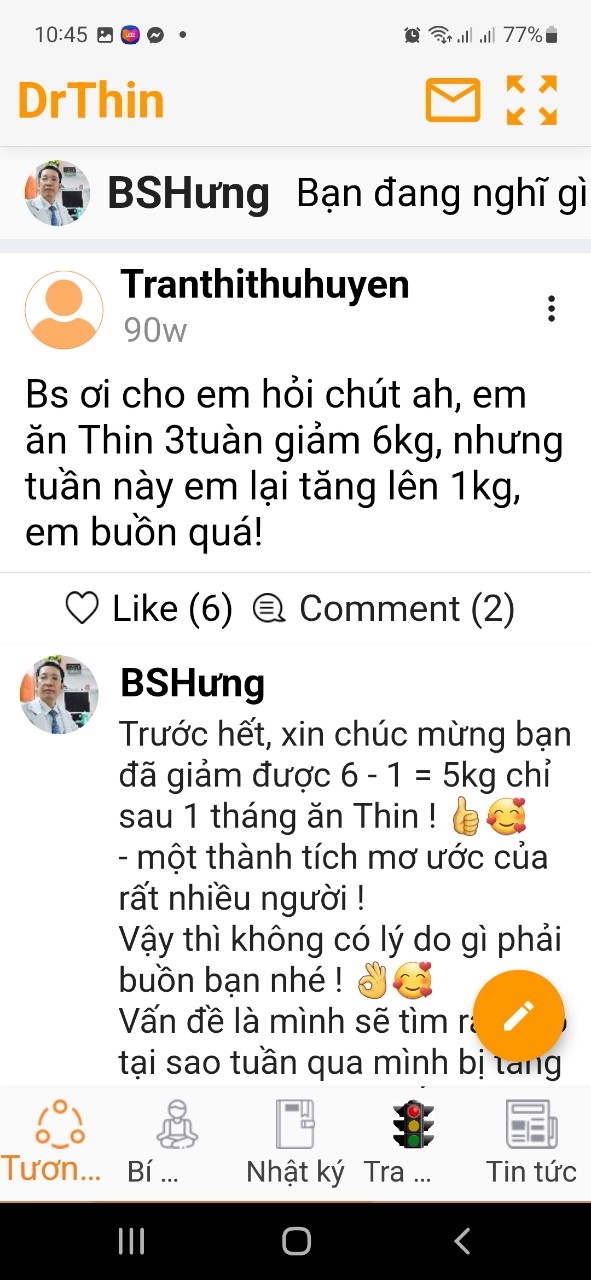This screenshot has height=1280, width=591.
Task: Tap the orange pencil compose button
Action: 518,1016
